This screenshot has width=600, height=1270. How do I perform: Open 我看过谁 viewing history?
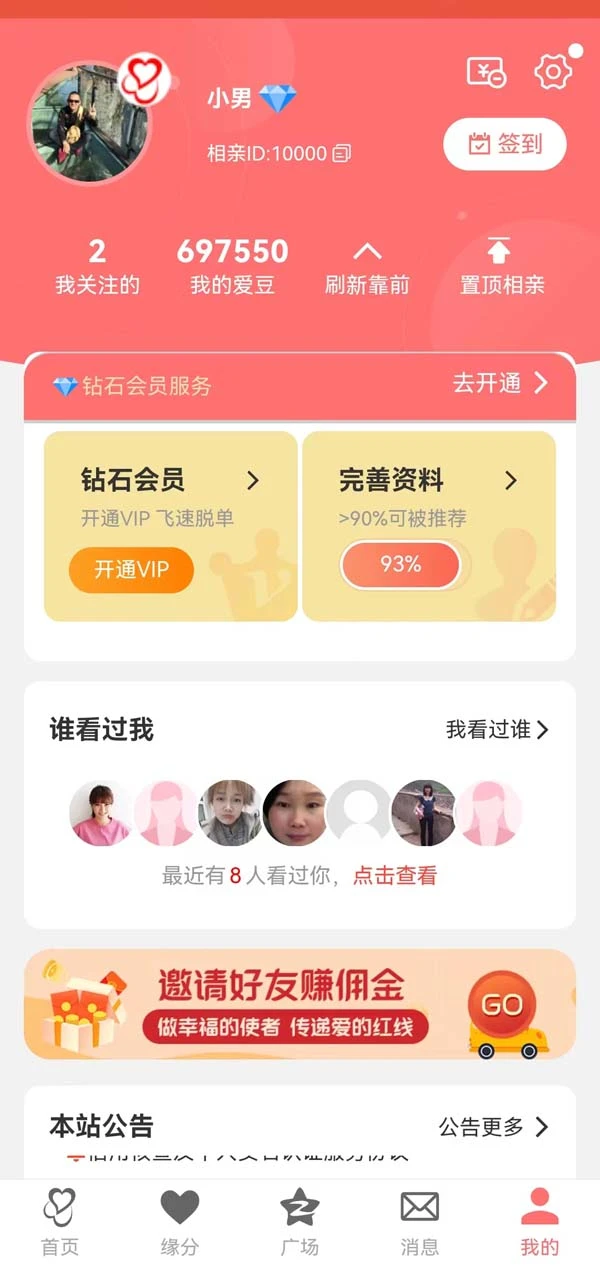click(497, 730)
